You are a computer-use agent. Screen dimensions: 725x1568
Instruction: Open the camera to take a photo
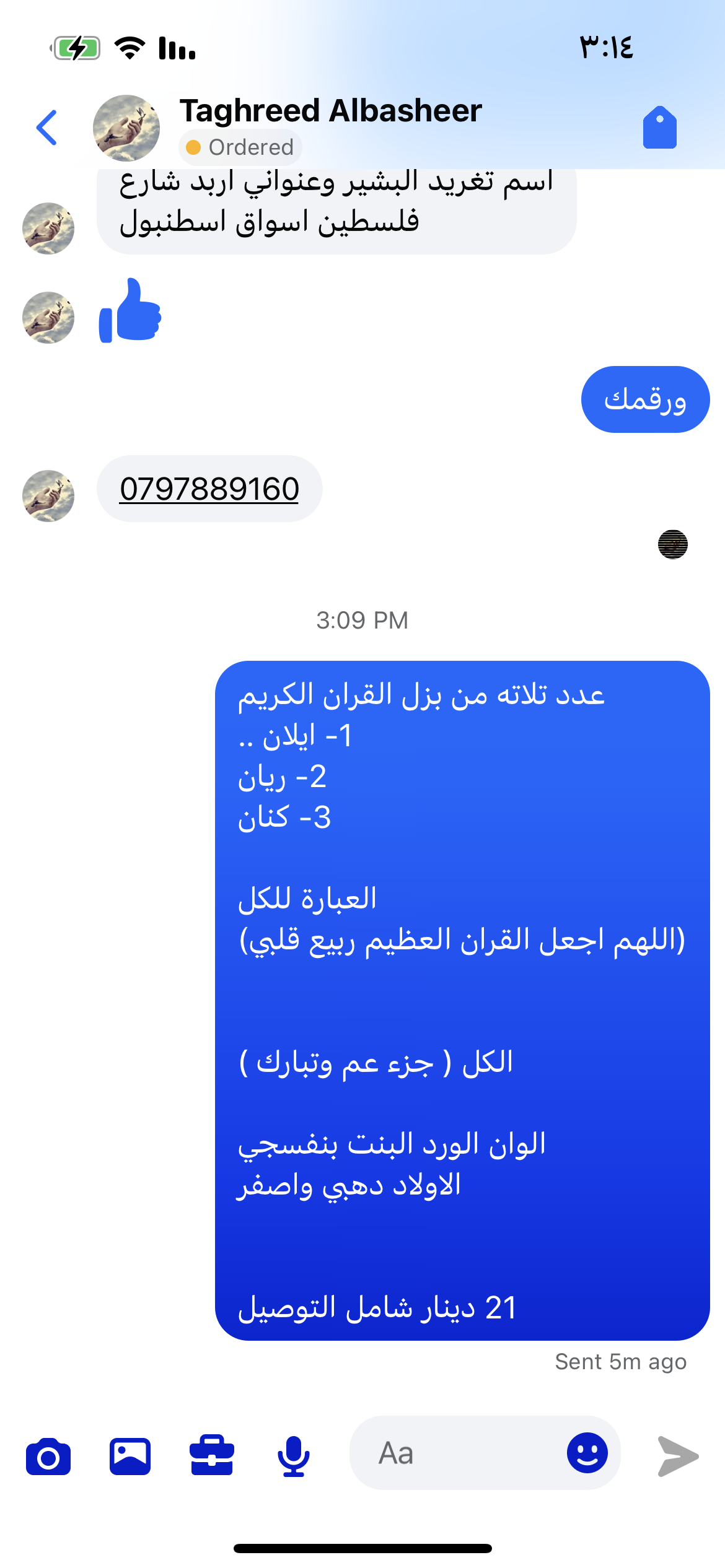click(x=48, y=1457)
